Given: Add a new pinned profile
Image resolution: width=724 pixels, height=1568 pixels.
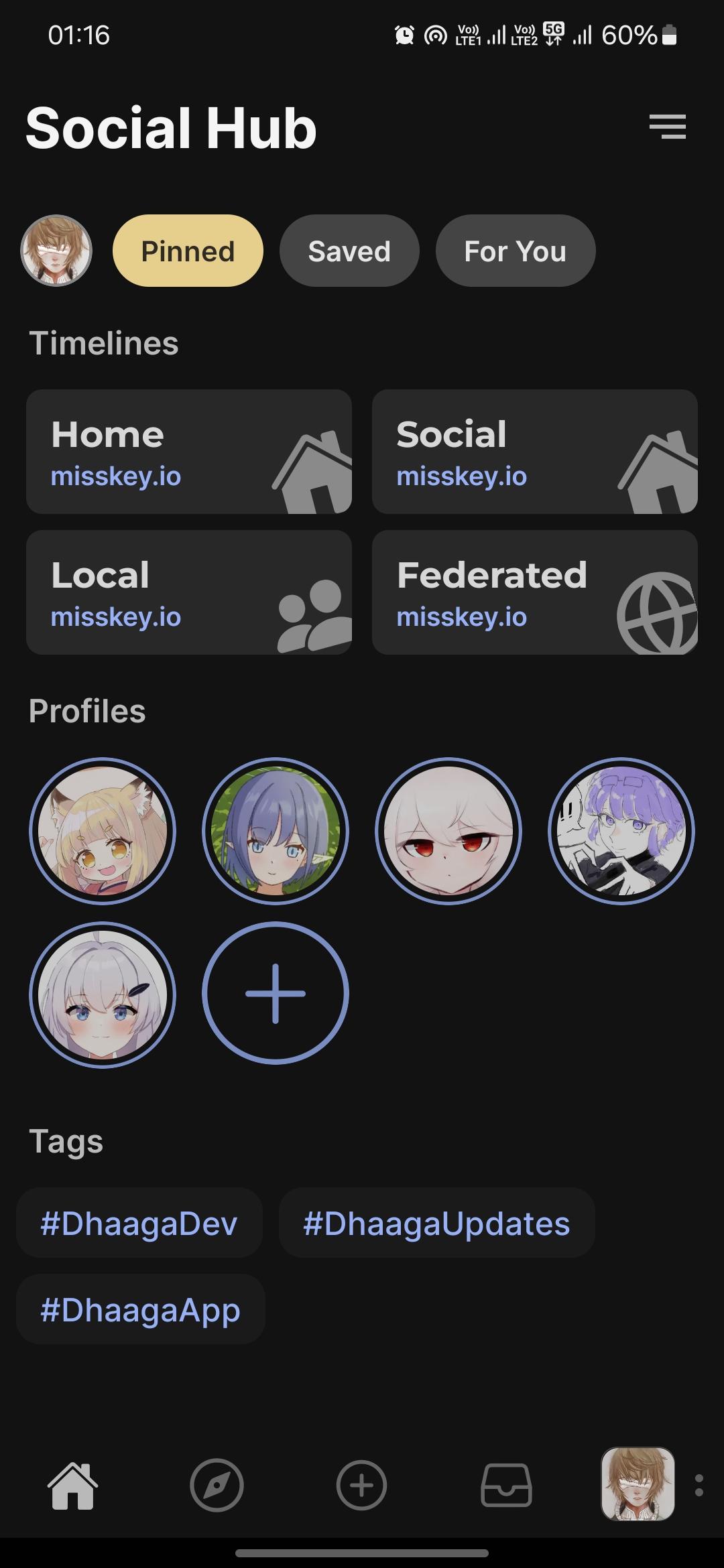Looking at the screenshot, I should [276, 993].
